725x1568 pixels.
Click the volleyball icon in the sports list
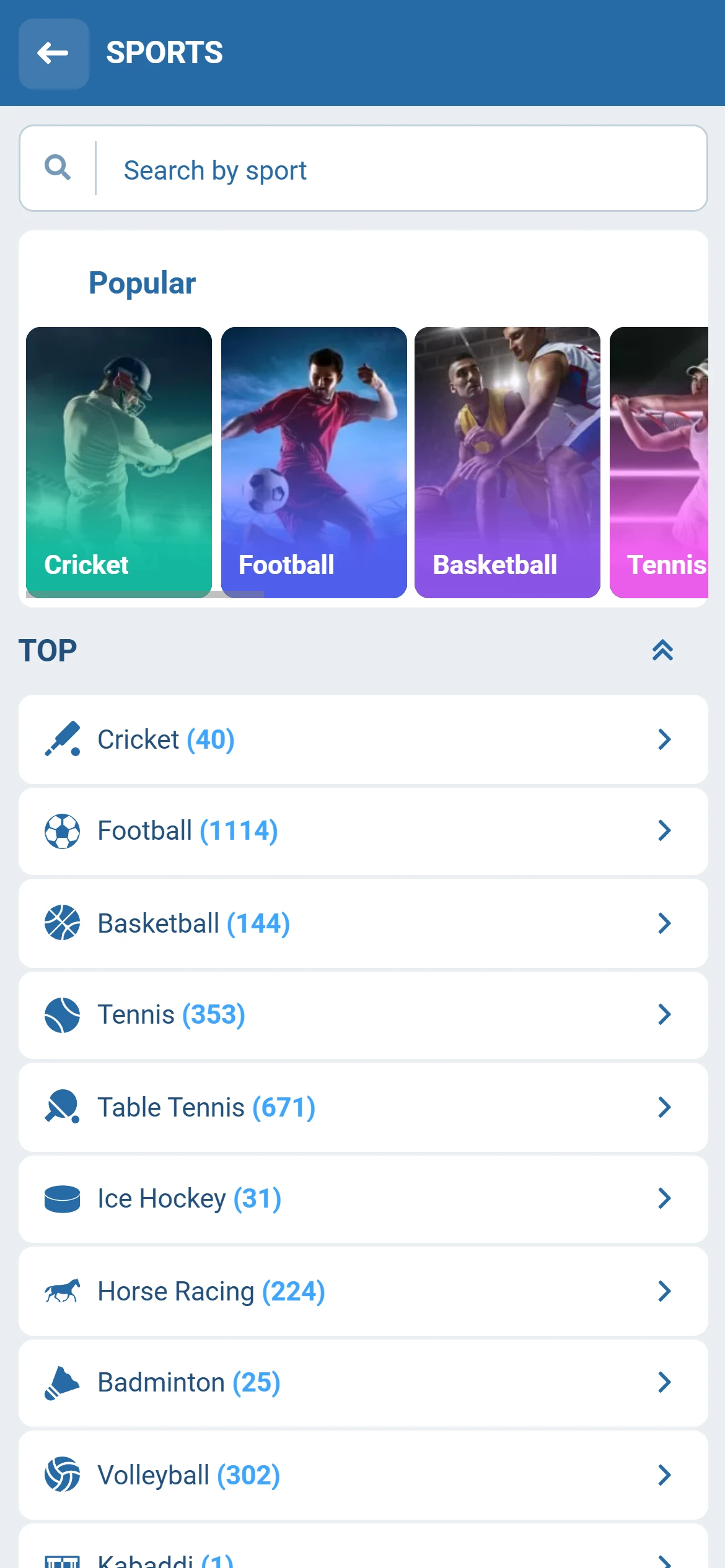[x=62, y=1474]
